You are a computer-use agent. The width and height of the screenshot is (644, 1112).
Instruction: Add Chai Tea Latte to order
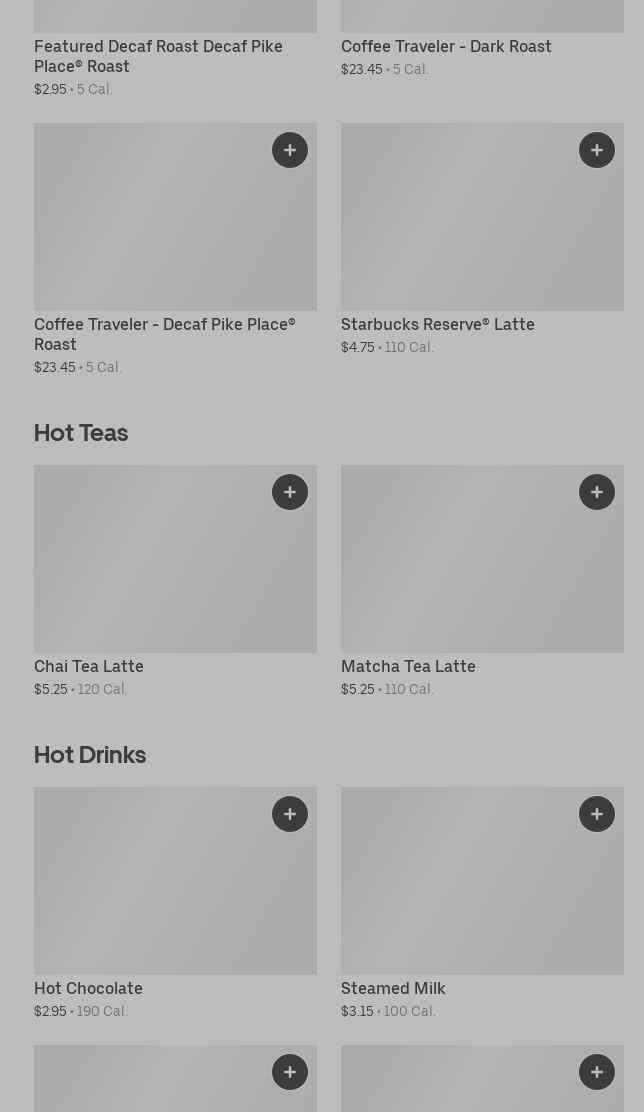click(x=289, y=491)
